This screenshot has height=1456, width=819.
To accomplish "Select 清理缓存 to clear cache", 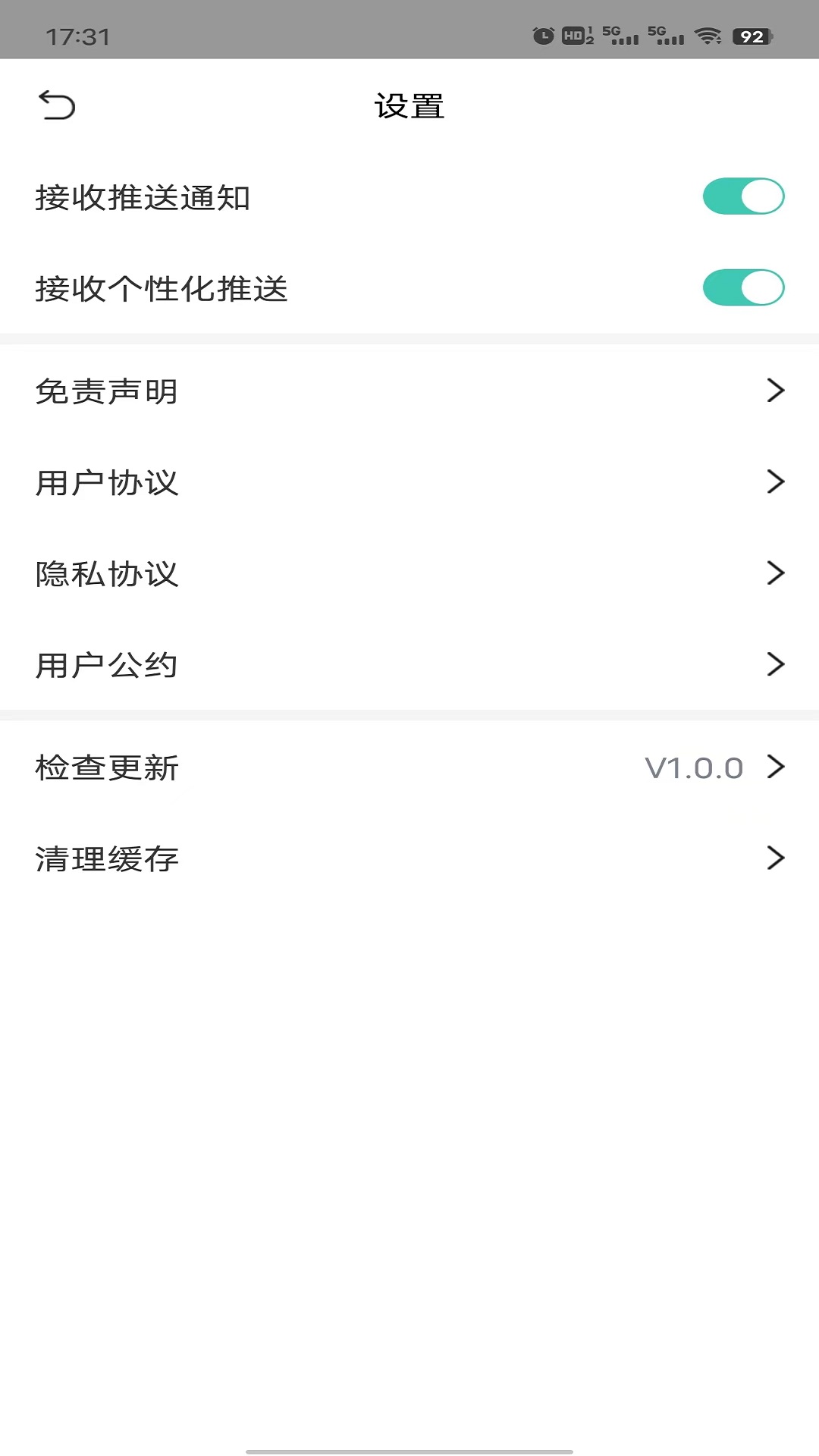I will pos(409,858).
